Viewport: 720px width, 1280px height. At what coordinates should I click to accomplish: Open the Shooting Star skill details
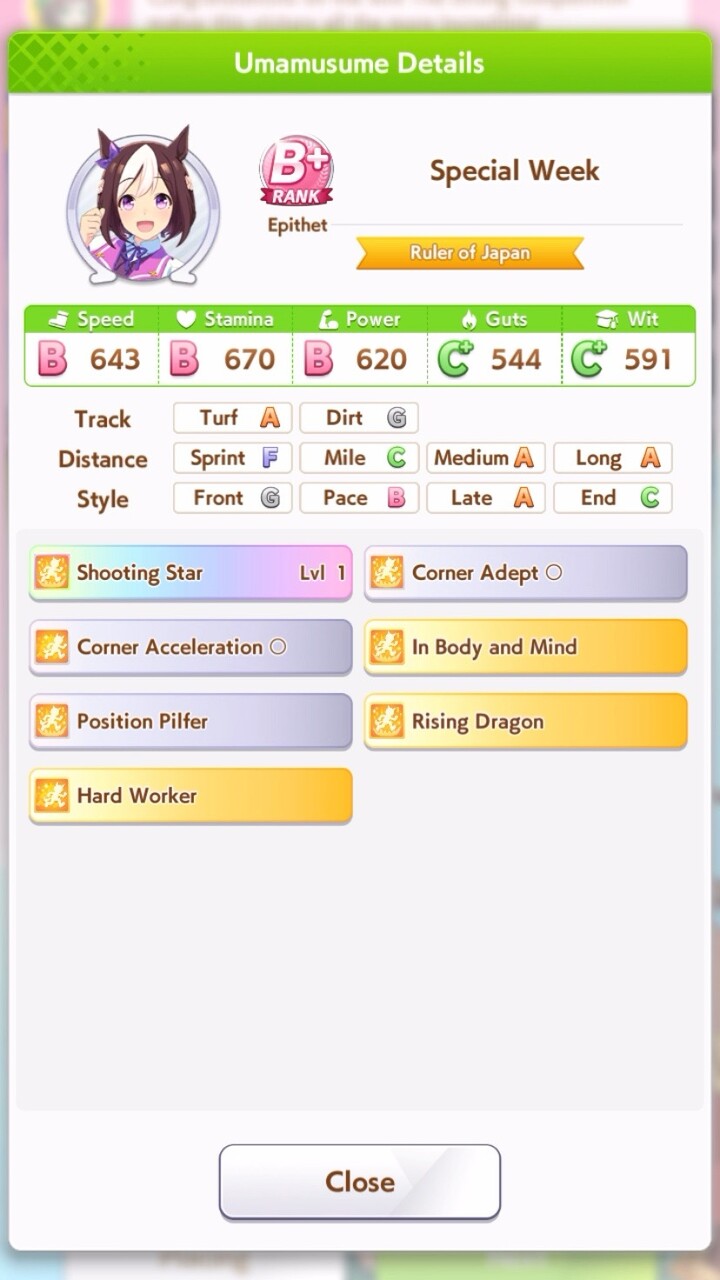tap(191, 573)
